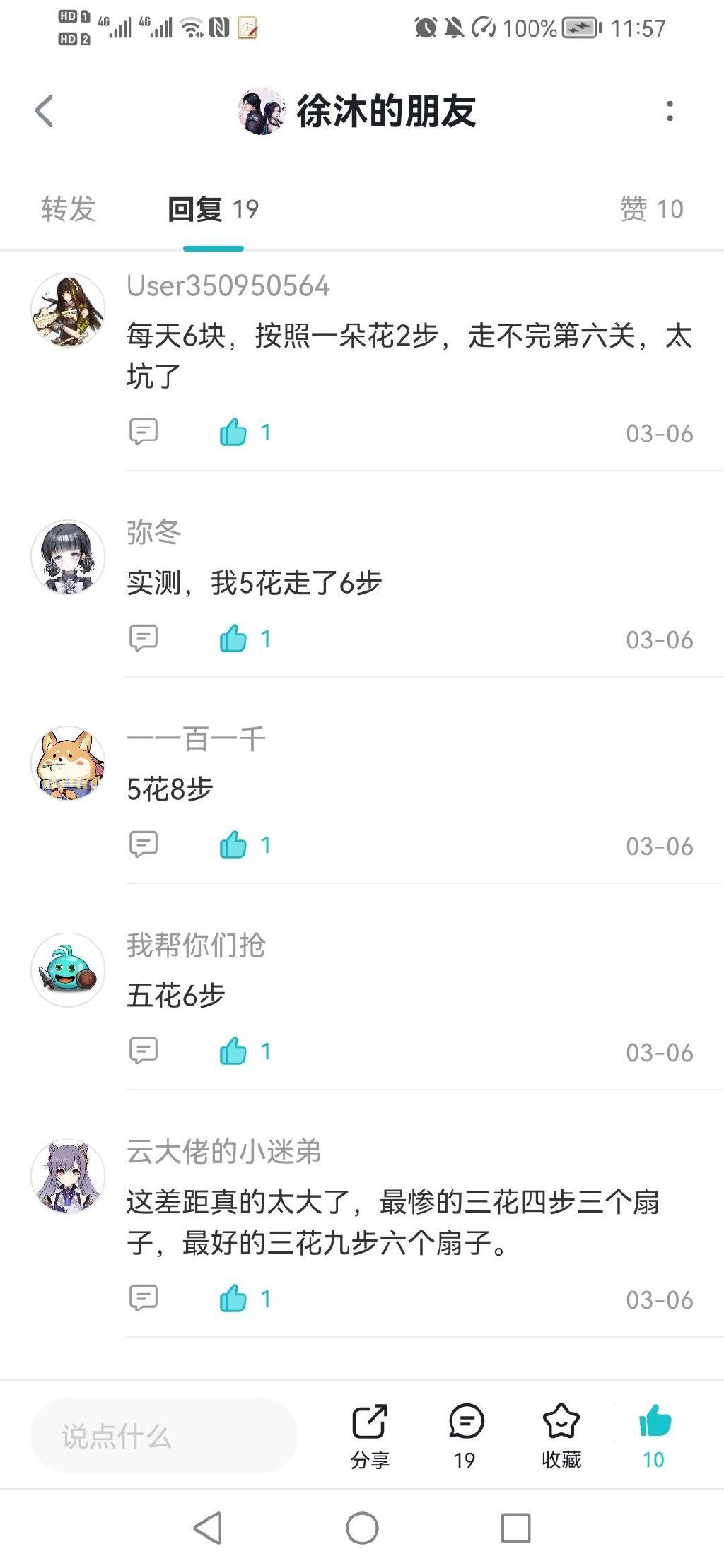Like 一一百一千's '5花8步' comment

coord(233,844)
